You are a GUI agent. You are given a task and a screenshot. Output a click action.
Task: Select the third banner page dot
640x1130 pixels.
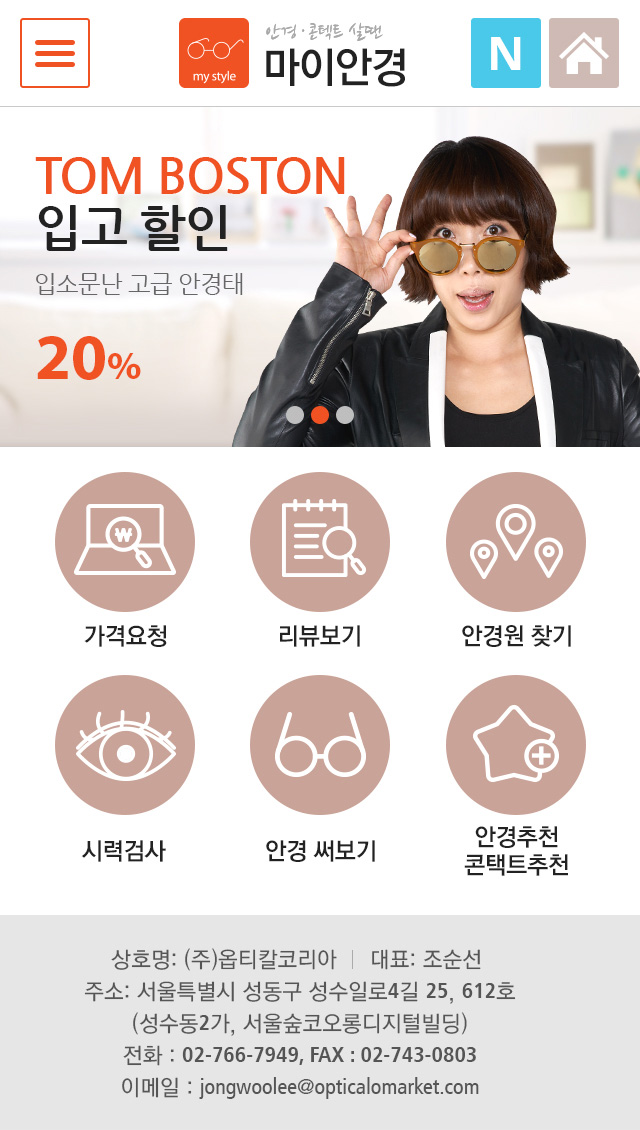point(345,415)
